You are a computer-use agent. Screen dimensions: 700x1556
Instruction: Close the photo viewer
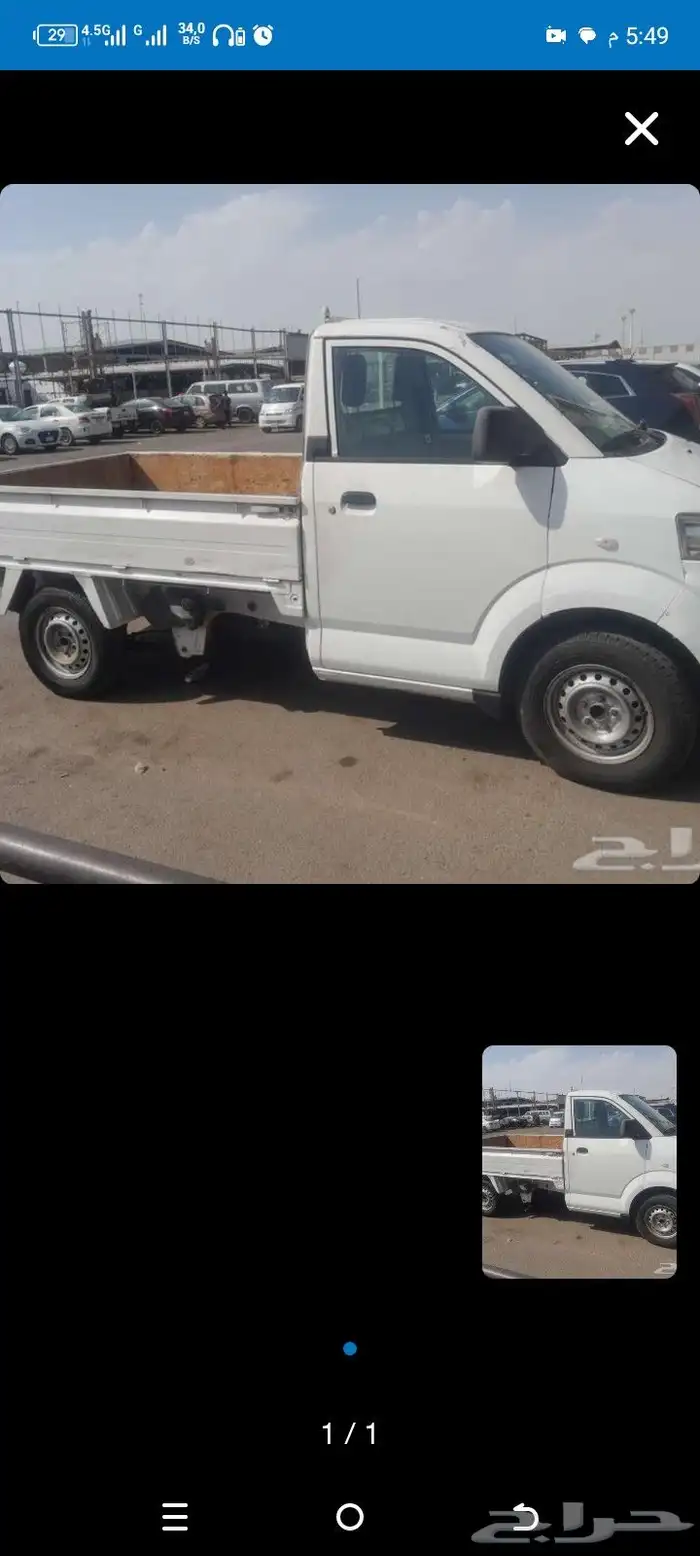tap(641, 129)
